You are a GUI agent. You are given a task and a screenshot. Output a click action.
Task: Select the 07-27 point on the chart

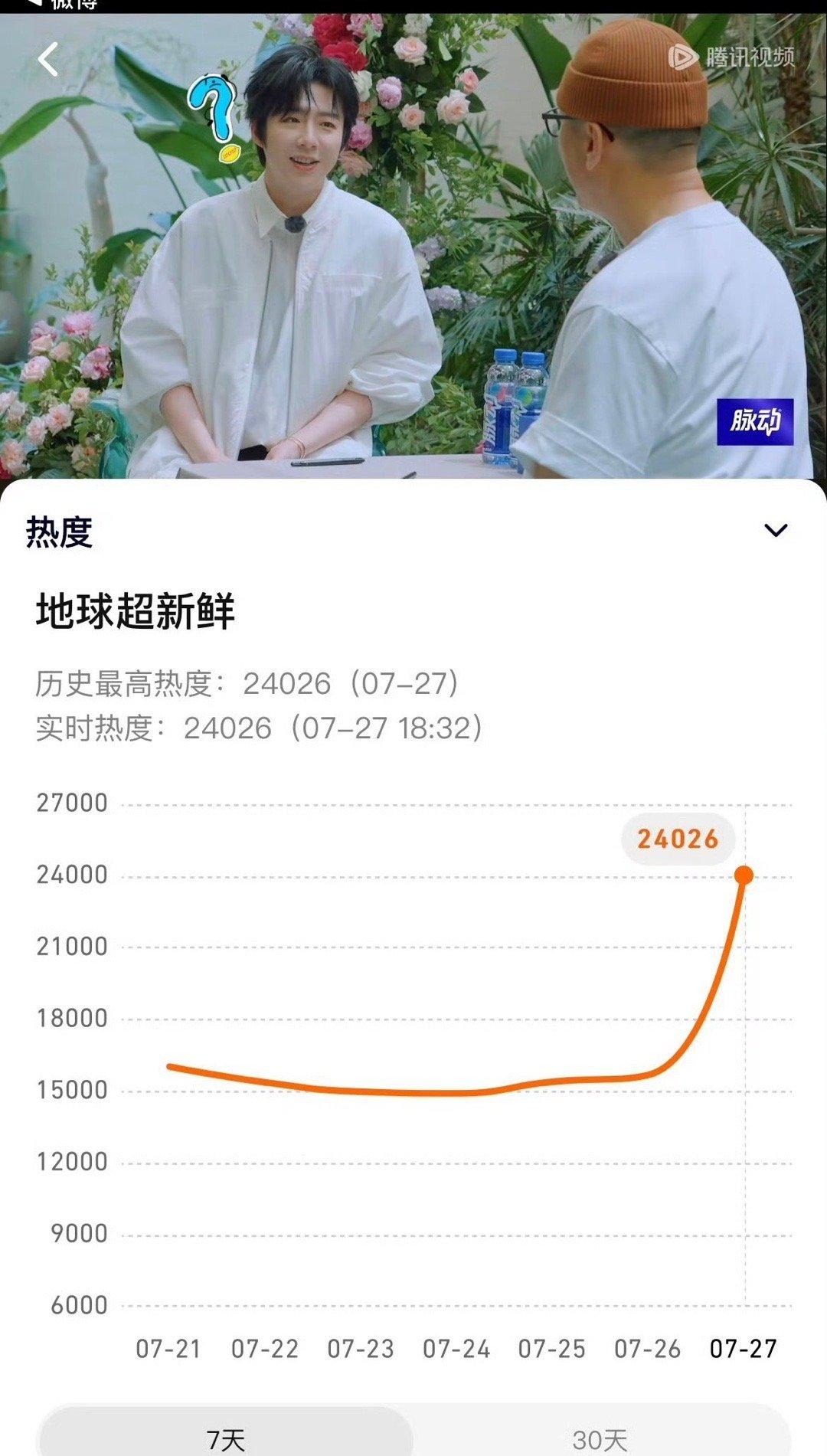point(744,875)
